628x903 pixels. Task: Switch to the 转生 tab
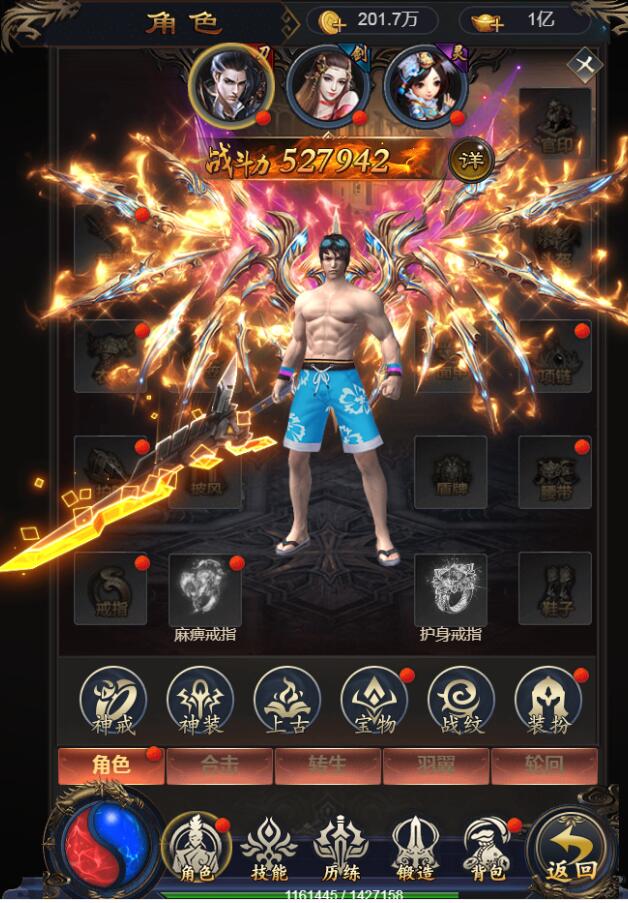tap(328, 766)
